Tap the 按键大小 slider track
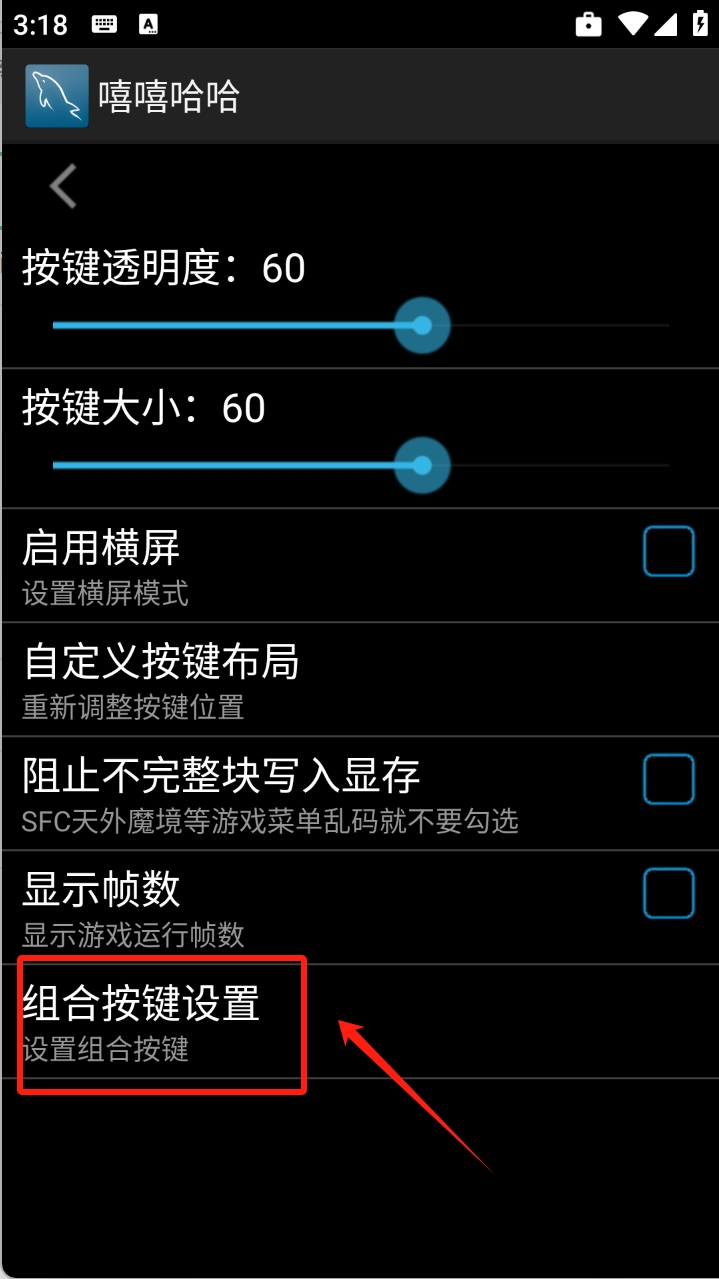The height and width of the screenshot is (1279, 719). [360, 466]
